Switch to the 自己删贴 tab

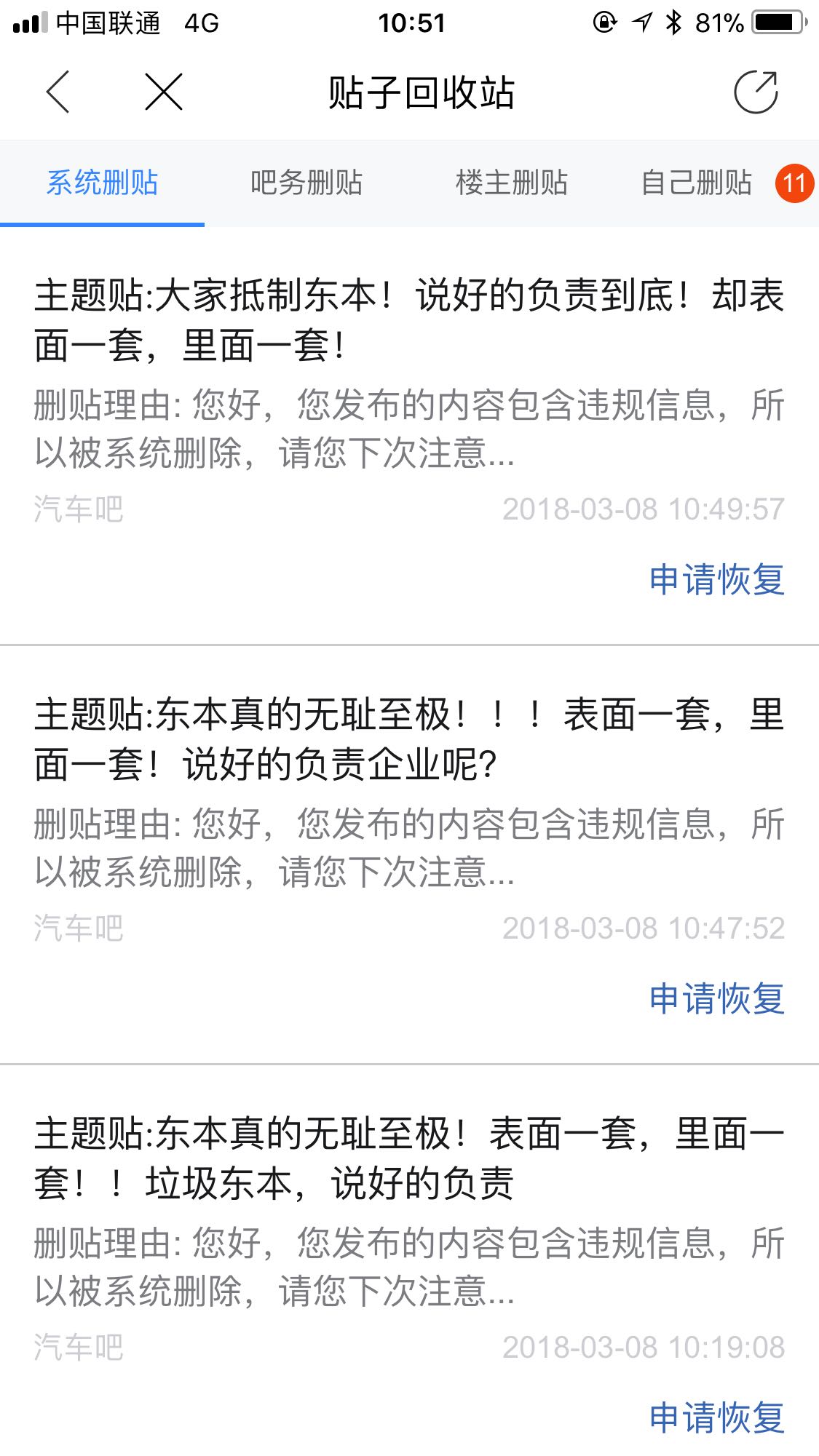[x=696, y=183]
